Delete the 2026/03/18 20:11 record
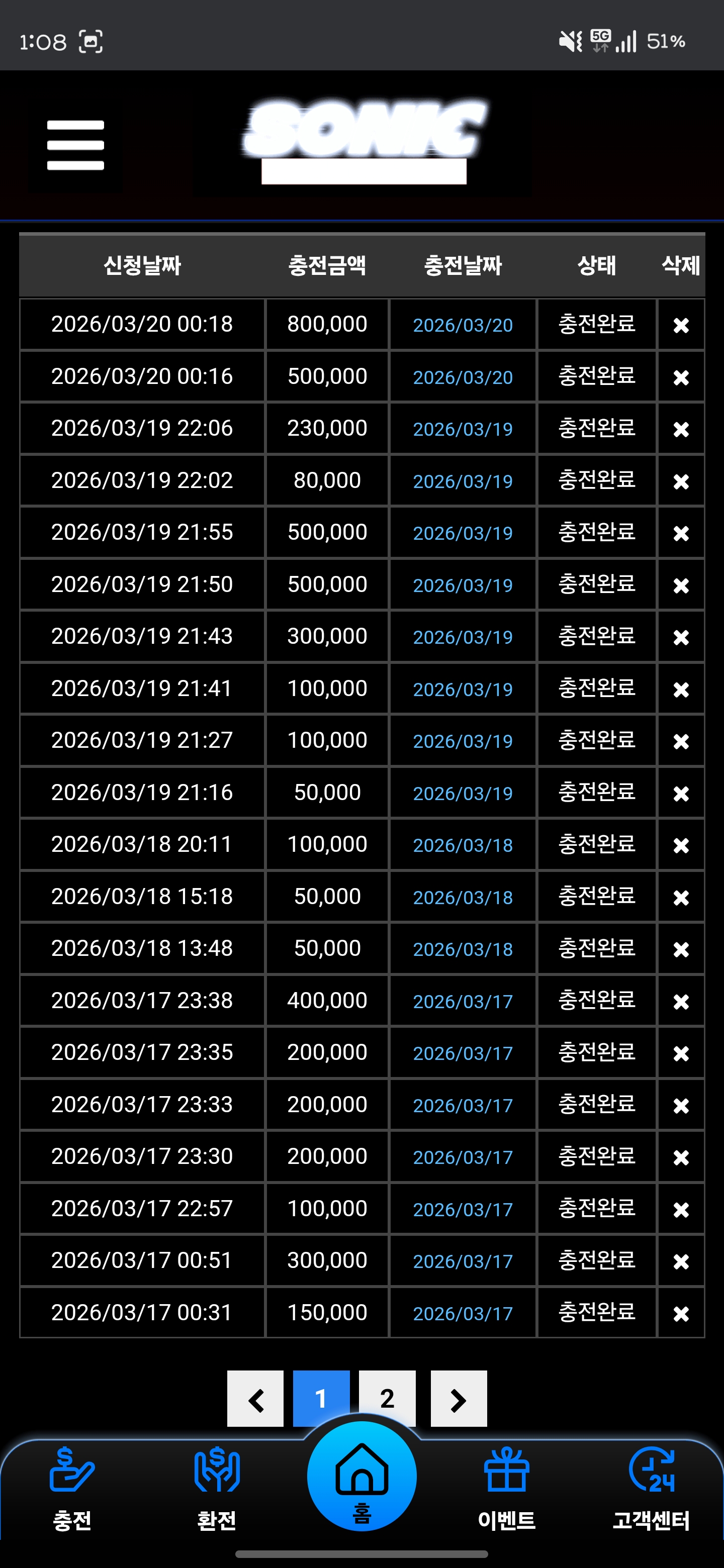Screen dimensions: 724x1568 pos(681,845)
